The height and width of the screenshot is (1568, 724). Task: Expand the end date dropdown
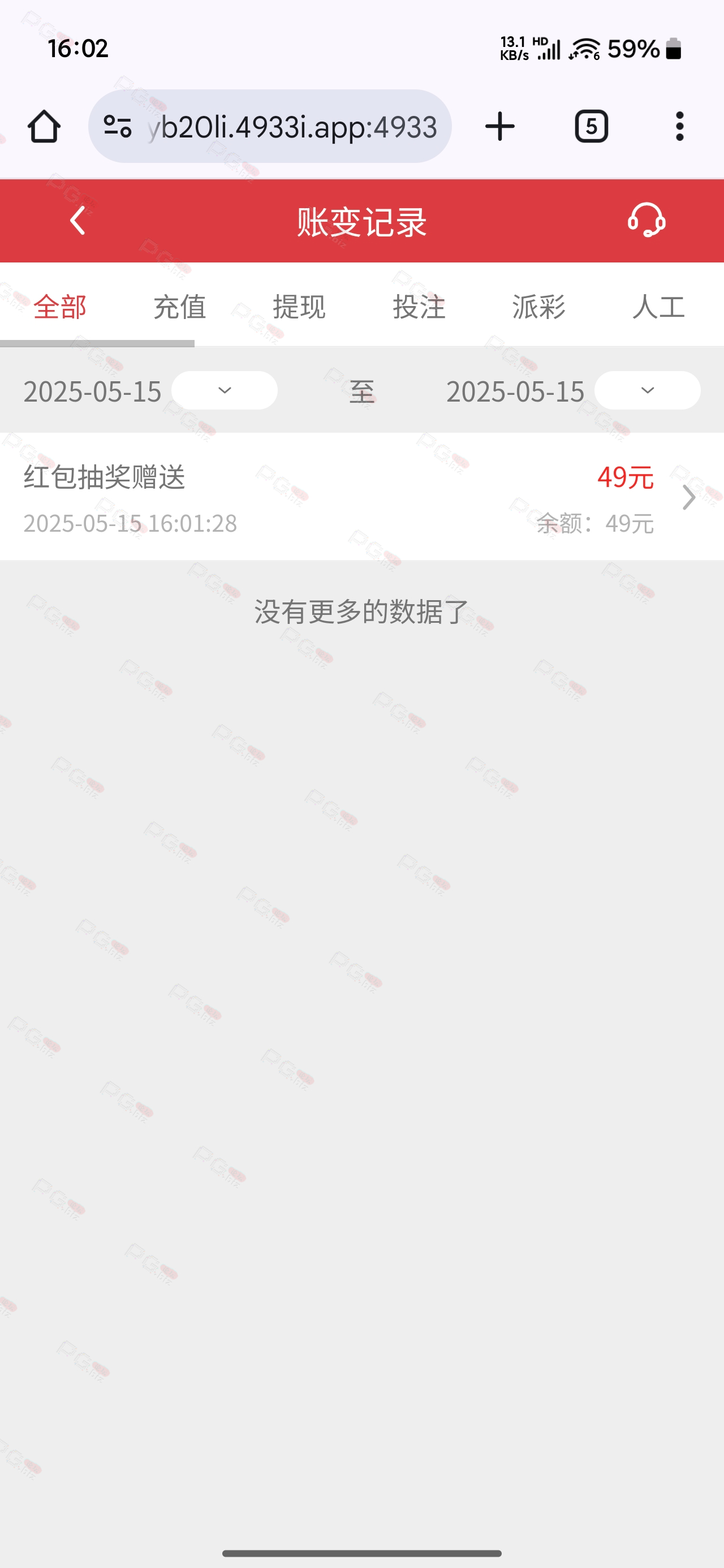(647, 390)
